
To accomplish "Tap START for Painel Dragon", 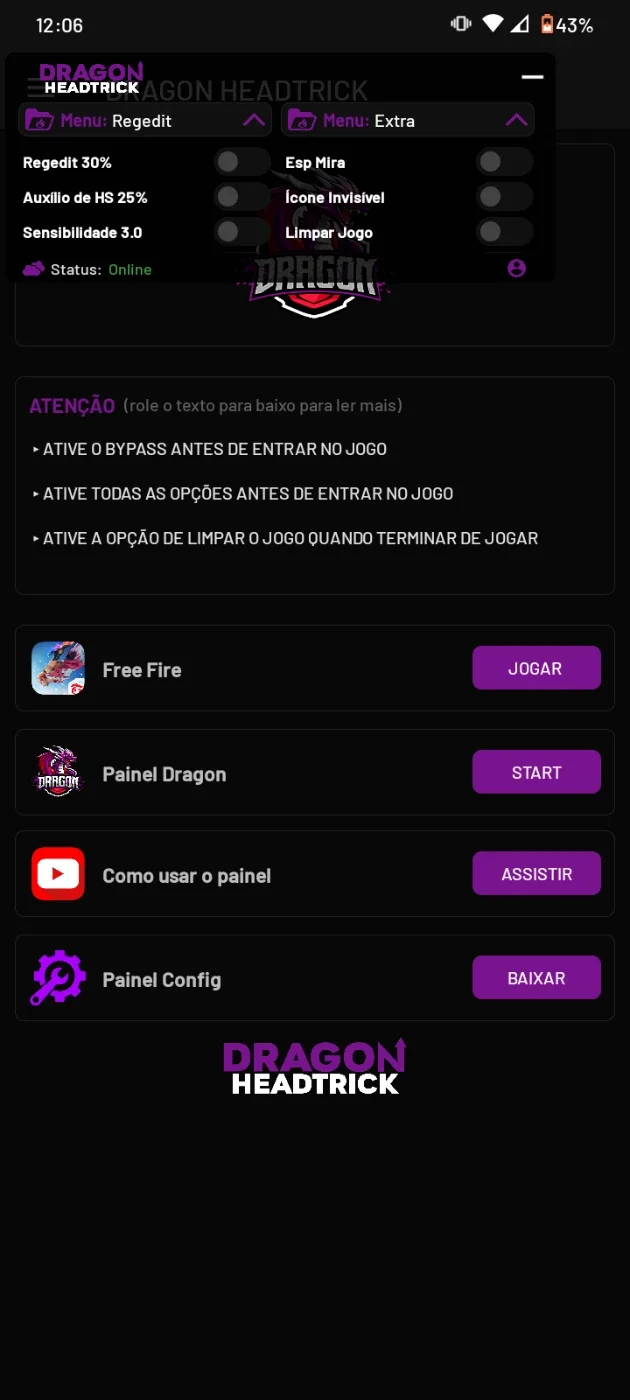I will [x=536, y=772].
